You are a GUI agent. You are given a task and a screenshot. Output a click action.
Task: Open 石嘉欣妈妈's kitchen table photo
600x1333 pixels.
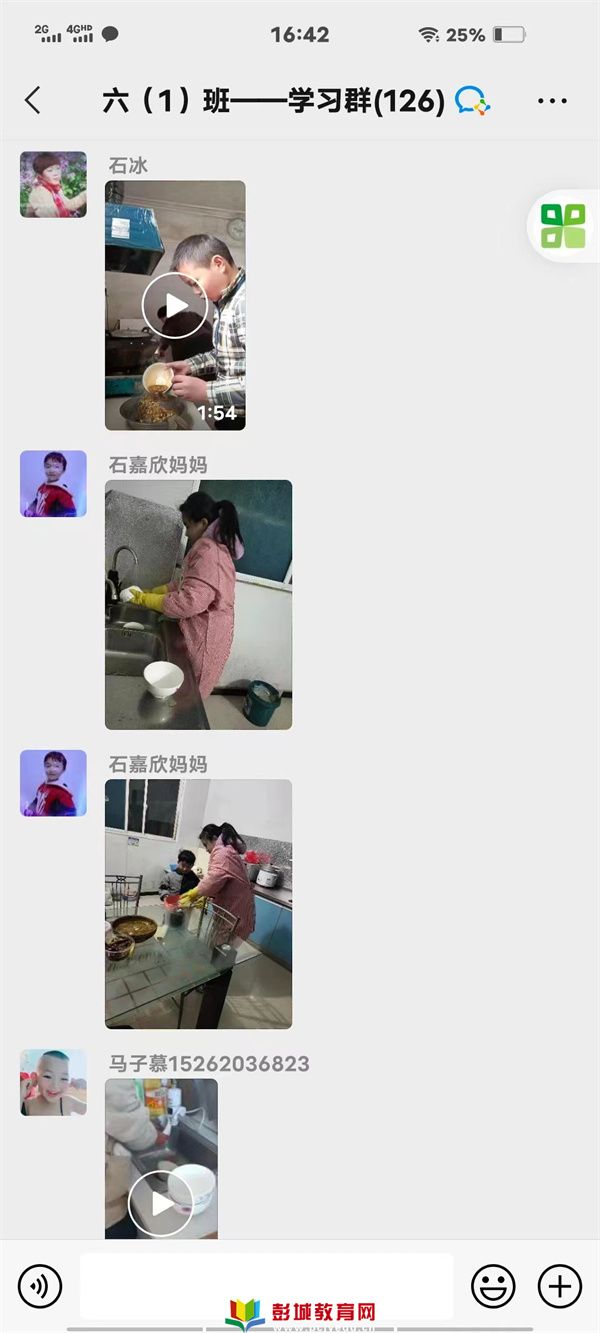[198, 904]
